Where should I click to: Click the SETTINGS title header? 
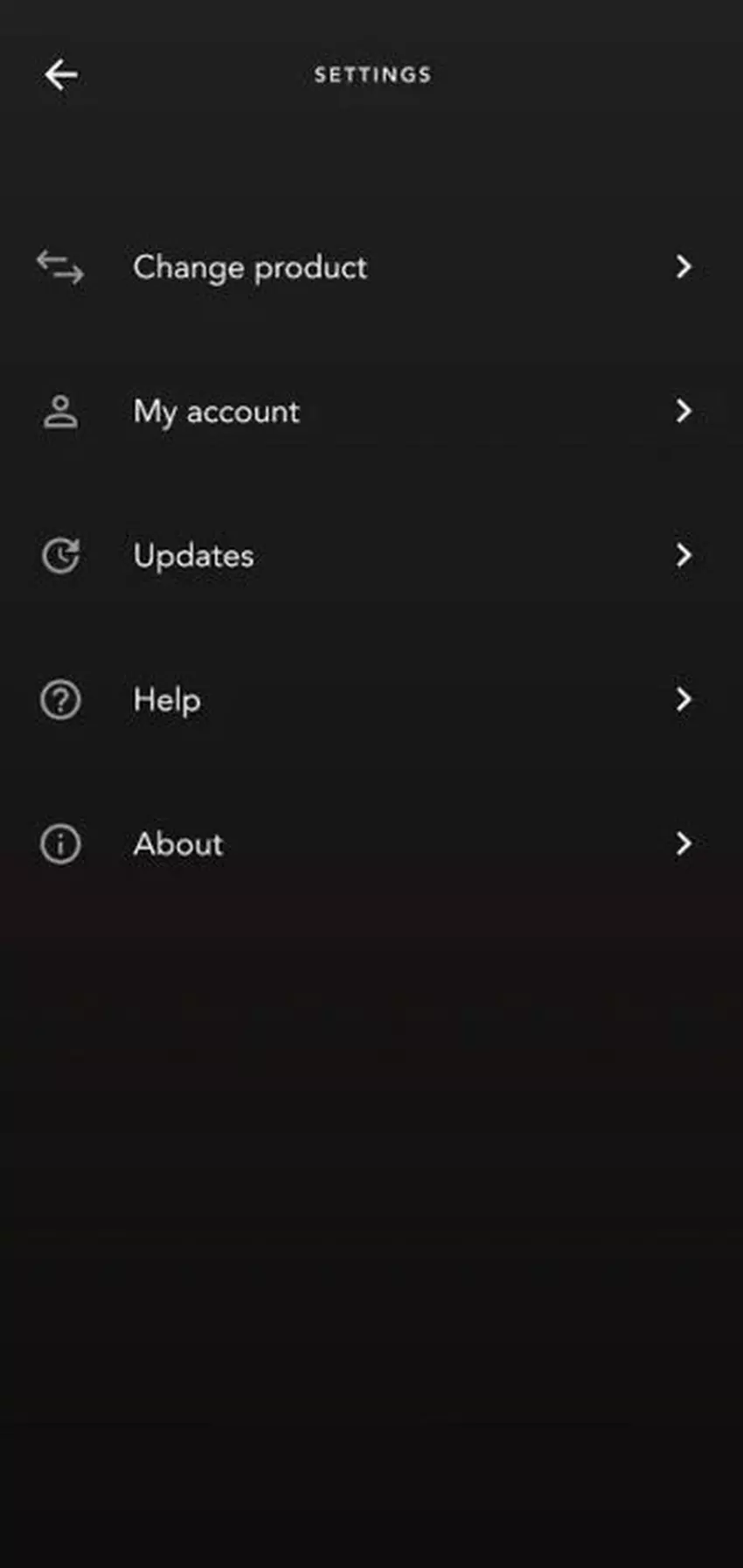tap(371, 74)
